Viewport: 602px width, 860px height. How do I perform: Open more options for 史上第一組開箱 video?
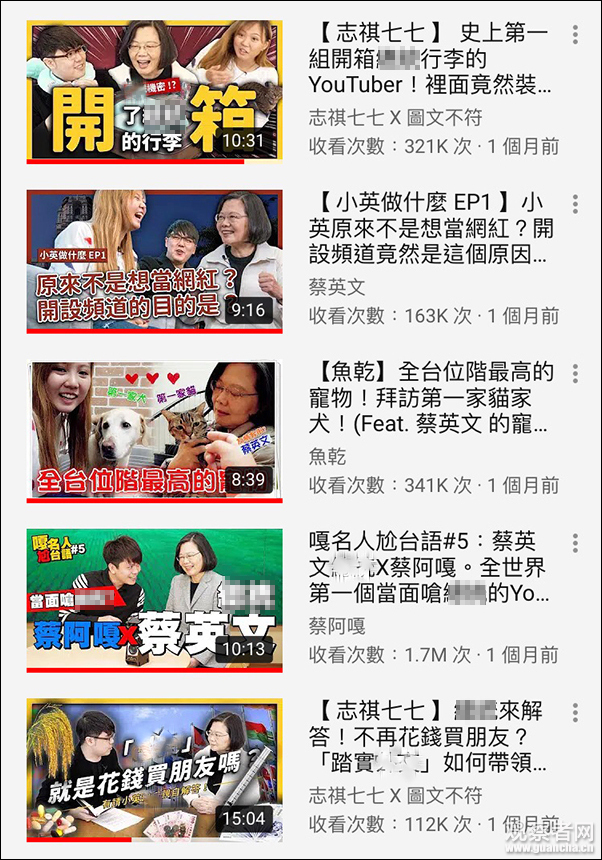pos(575,35)
